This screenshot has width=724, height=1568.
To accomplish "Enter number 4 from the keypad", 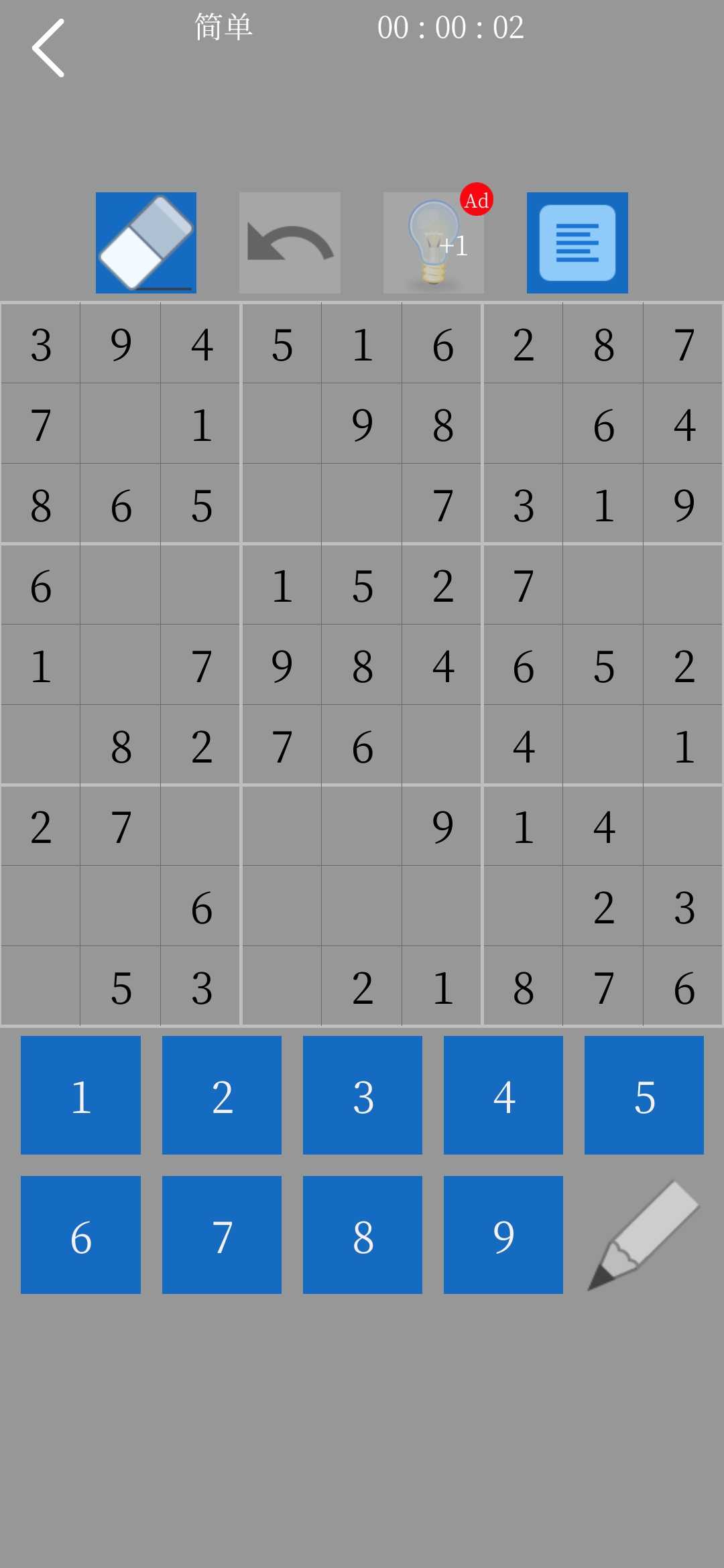I will pos(503,1095).
